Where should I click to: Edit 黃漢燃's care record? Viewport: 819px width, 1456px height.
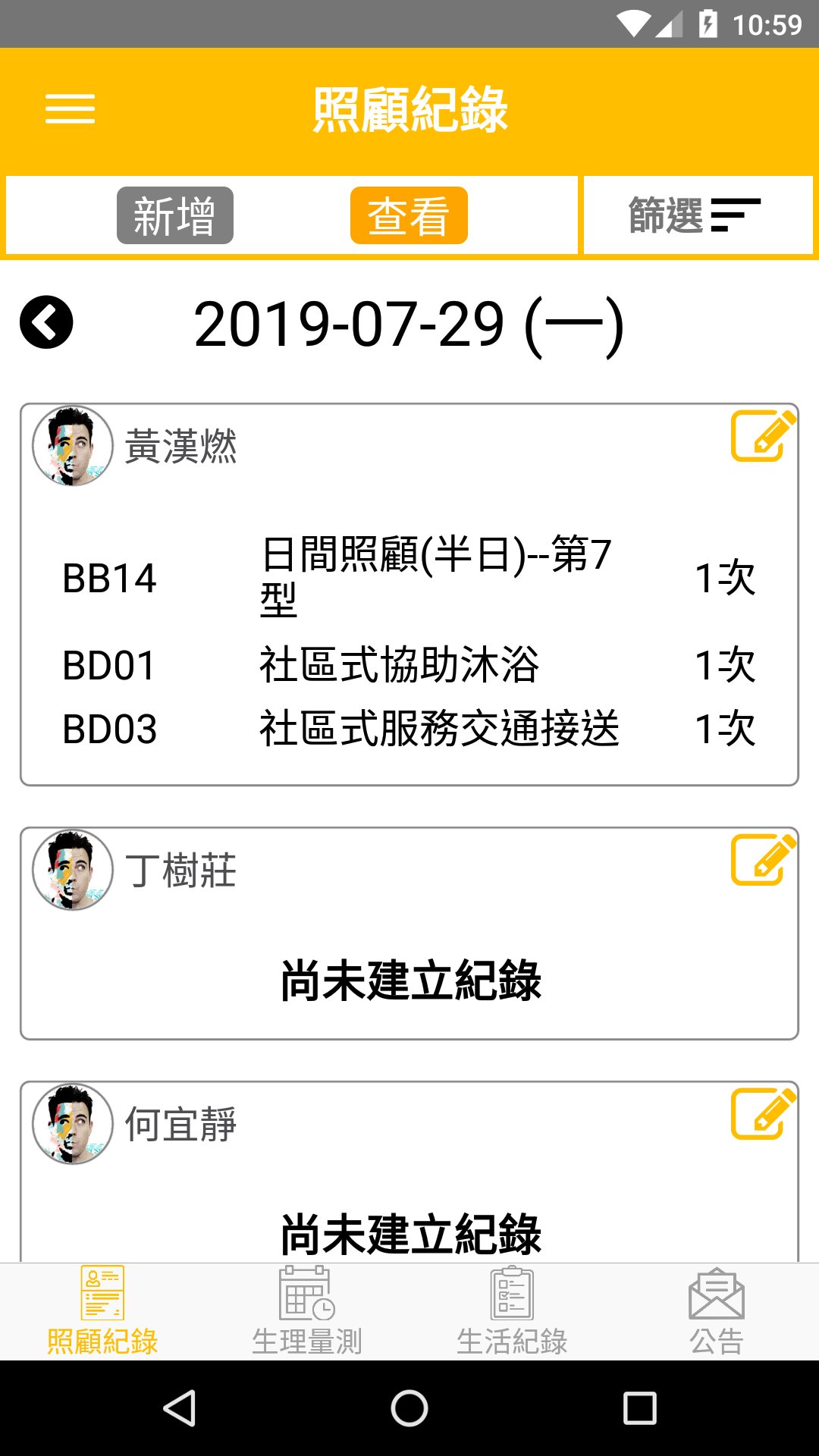[x=763, y=436]
